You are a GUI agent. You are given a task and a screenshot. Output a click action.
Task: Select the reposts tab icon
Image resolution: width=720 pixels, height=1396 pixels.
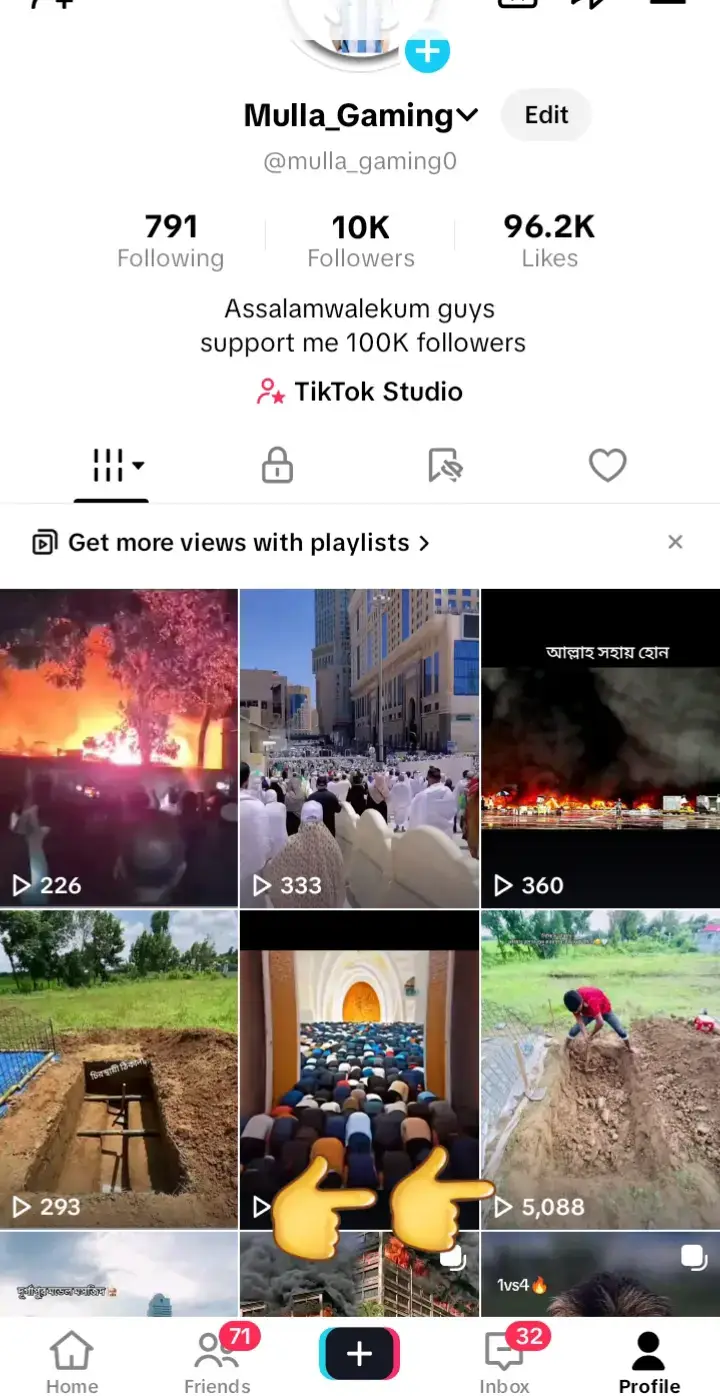[442, 464]
